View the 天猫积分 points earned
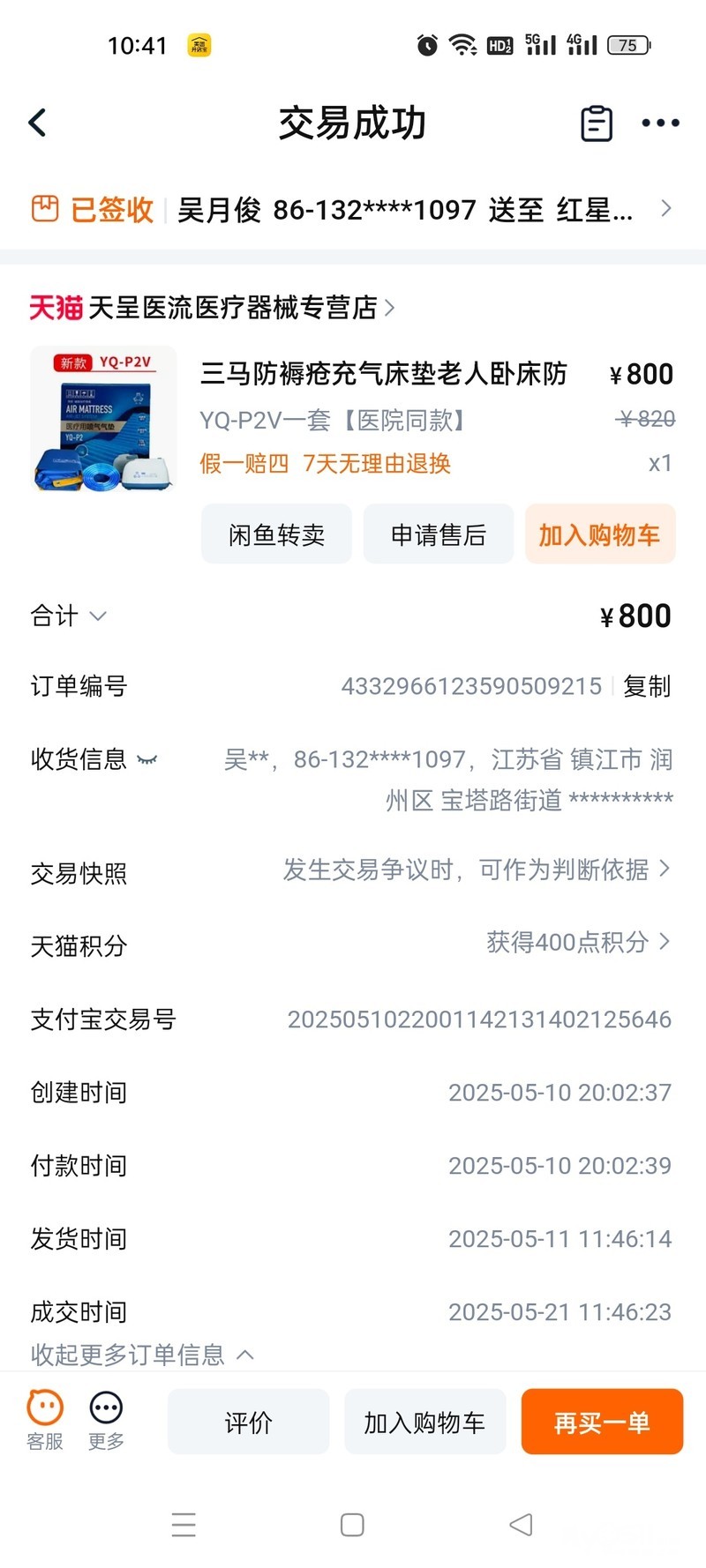The height and width of the screenshot is (1568, 706). 578,943
